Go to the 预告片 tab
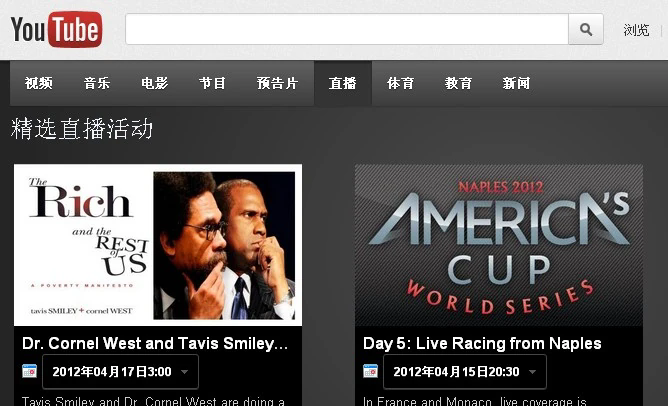The image size is (668, 406). click(x=277, y=84)
